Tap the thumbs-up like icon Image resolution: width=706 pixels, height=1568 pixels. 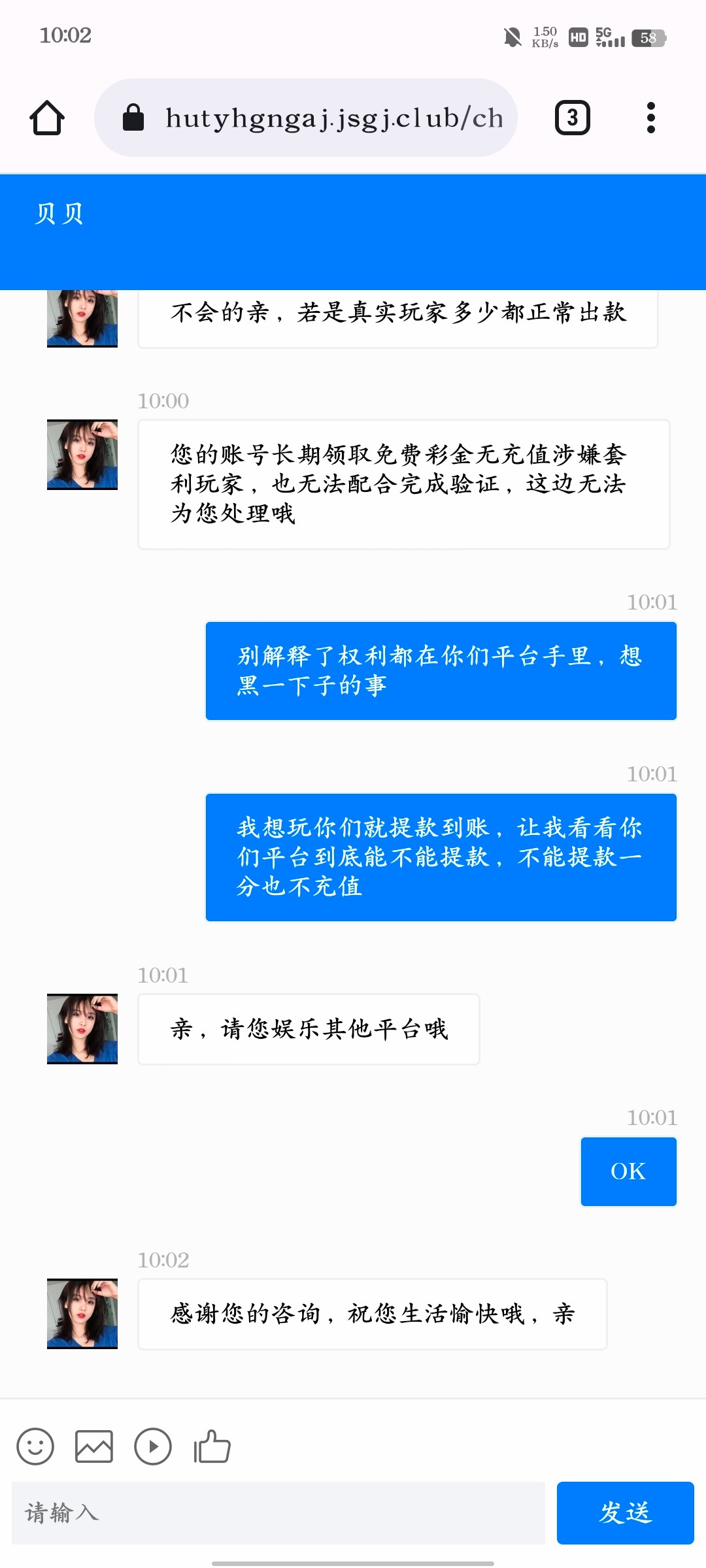pyautogui.click(x=210, y=1446)
